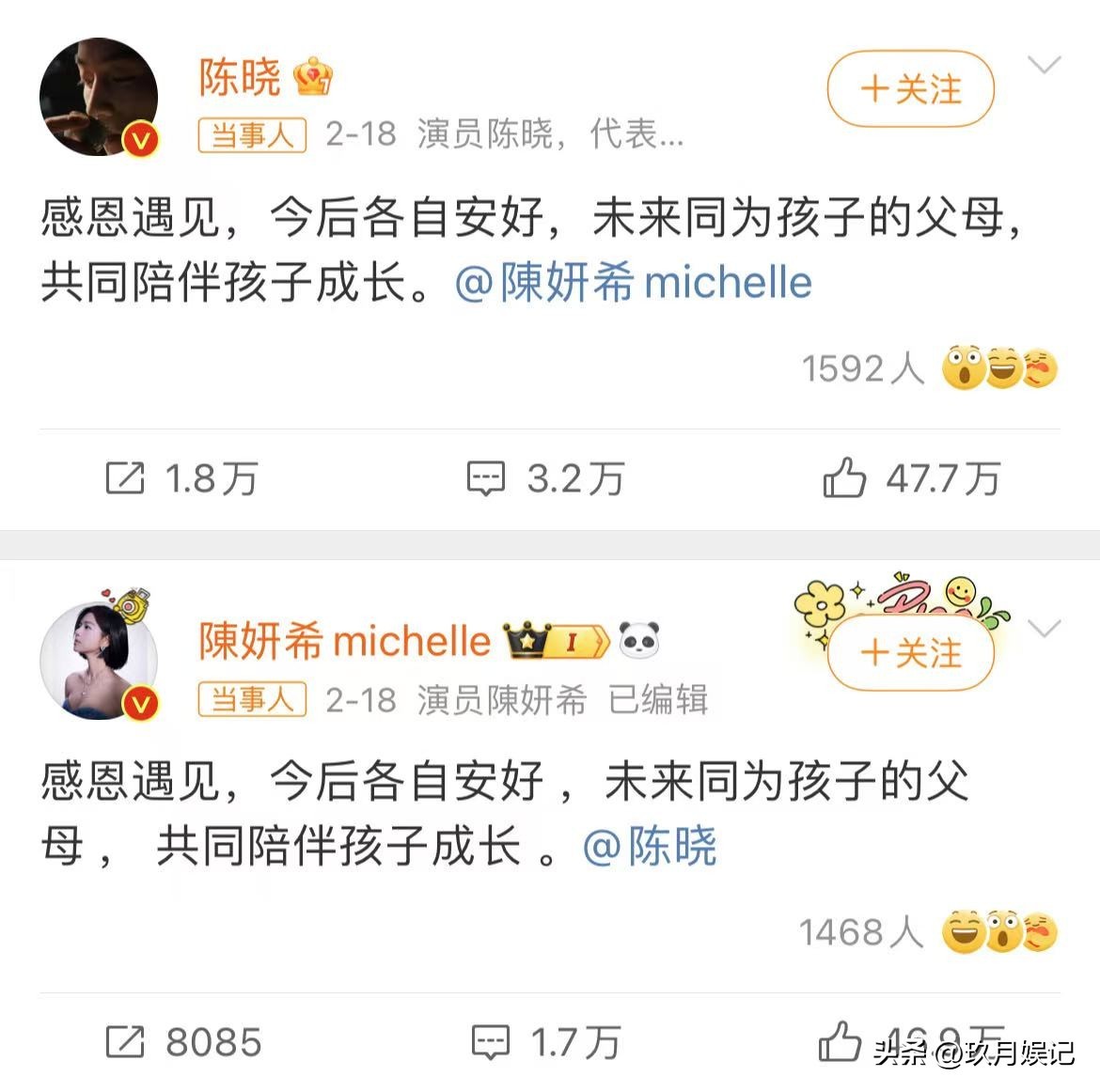
Task: View the 1592人 reactions on 陈晓's post
Action: (929, 368)
